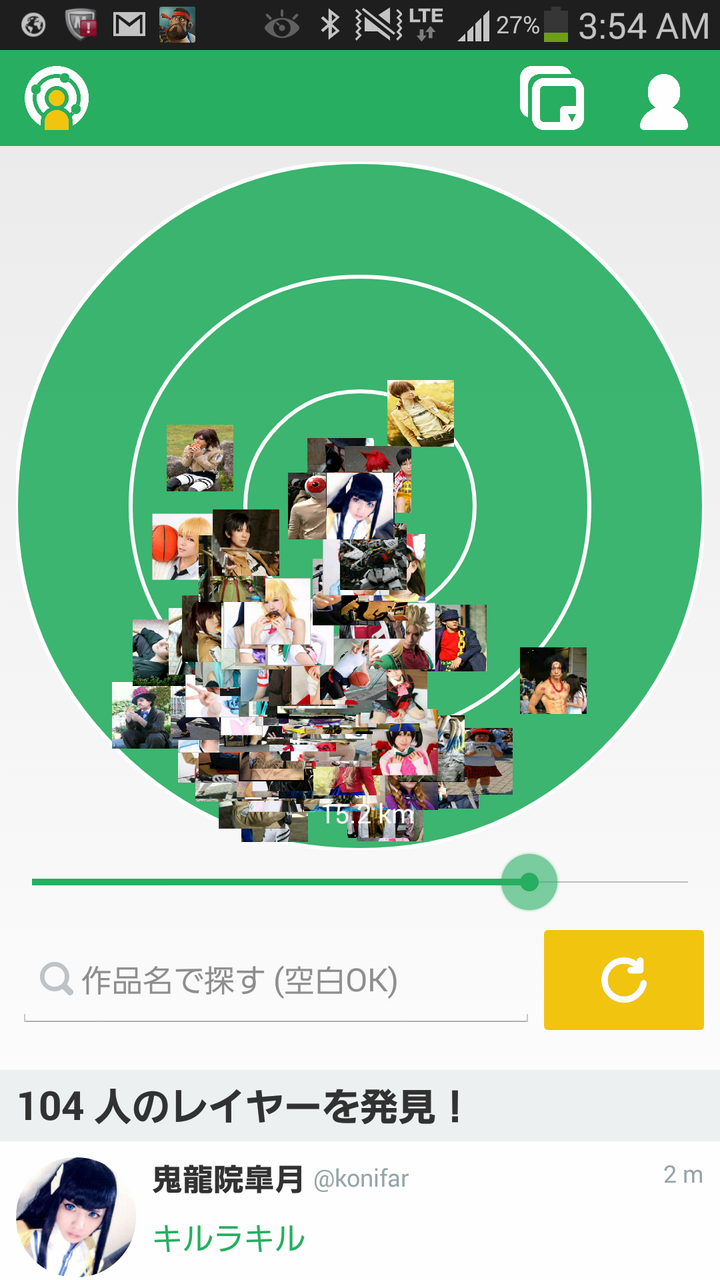Tap the radar logo icon in the header
Image resolution: width=720 pixels, height=1280 pixels.
click(57, 99)
